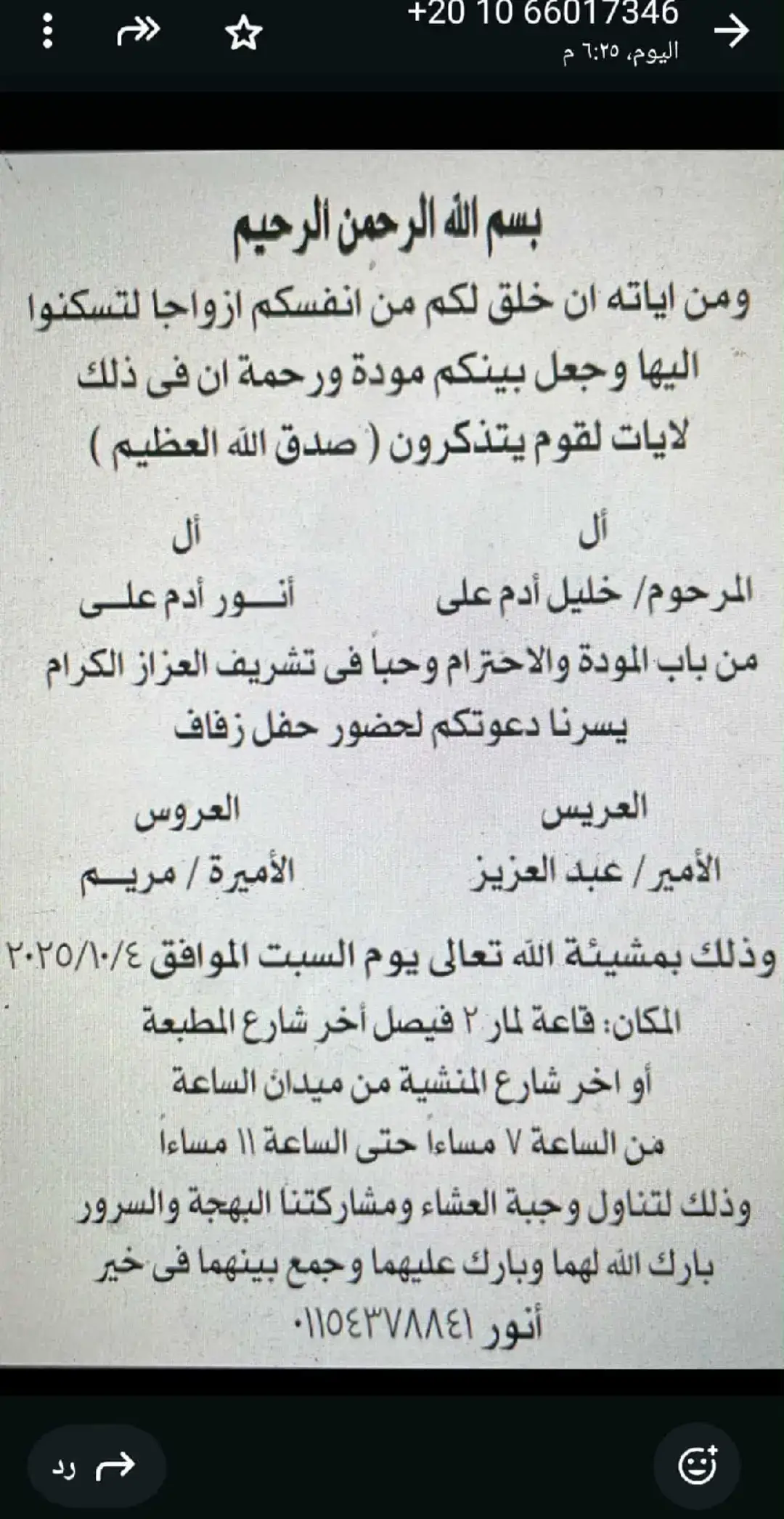Open the three-dot overflow menu
Viewport: 784px width, 1519px height.
click(x=47, y=32)
